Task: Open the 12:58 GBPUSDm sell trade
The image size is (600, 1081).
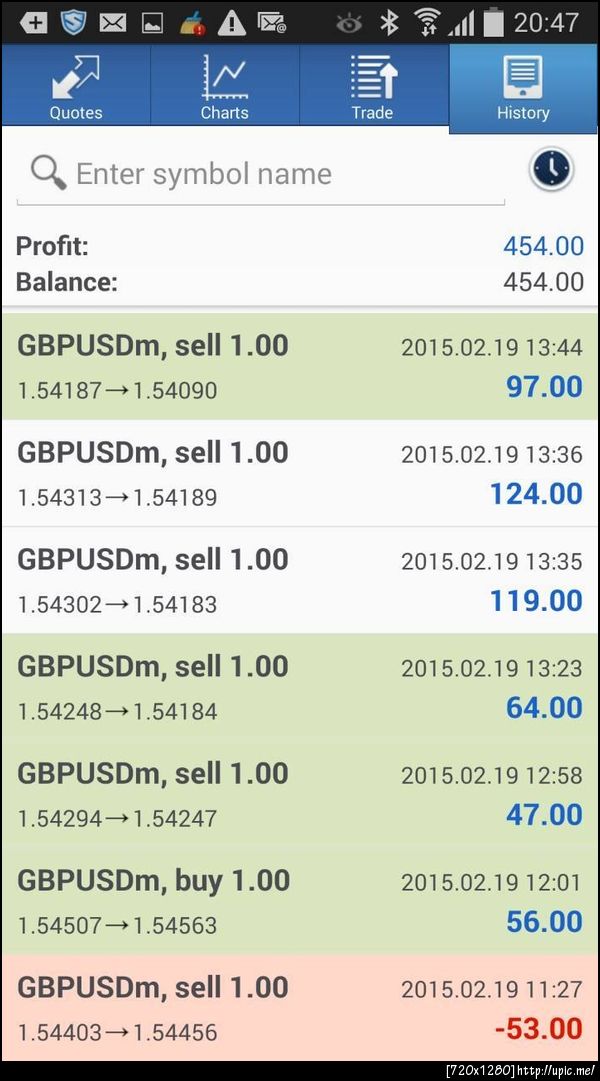Action: click(x=300, y=794)
